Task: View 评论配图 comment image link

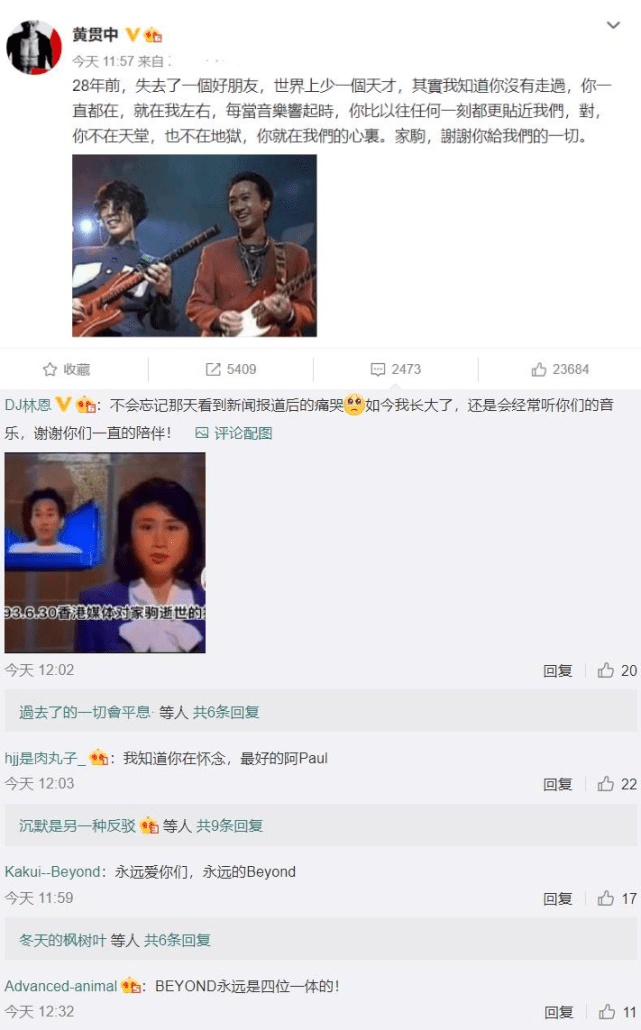Action: (x=233, y=433)
